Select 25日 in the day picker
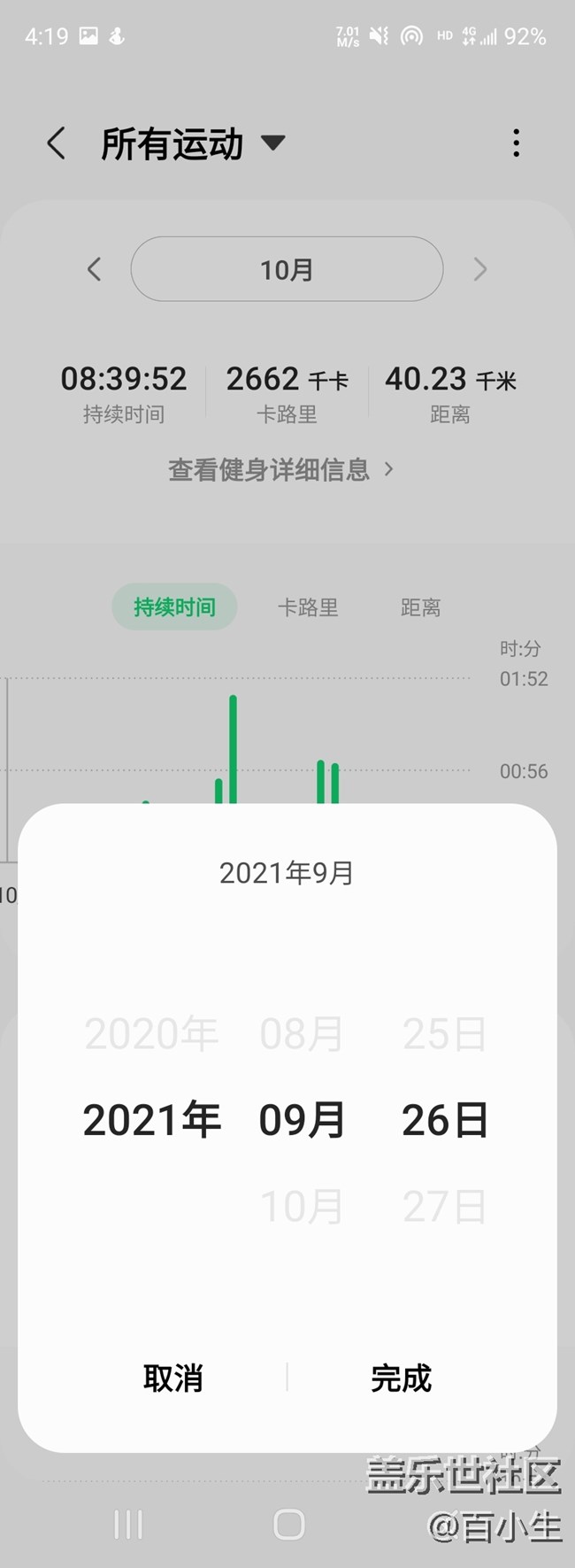This screenshot has width=575, height=1568. [x=444, y=1033]
